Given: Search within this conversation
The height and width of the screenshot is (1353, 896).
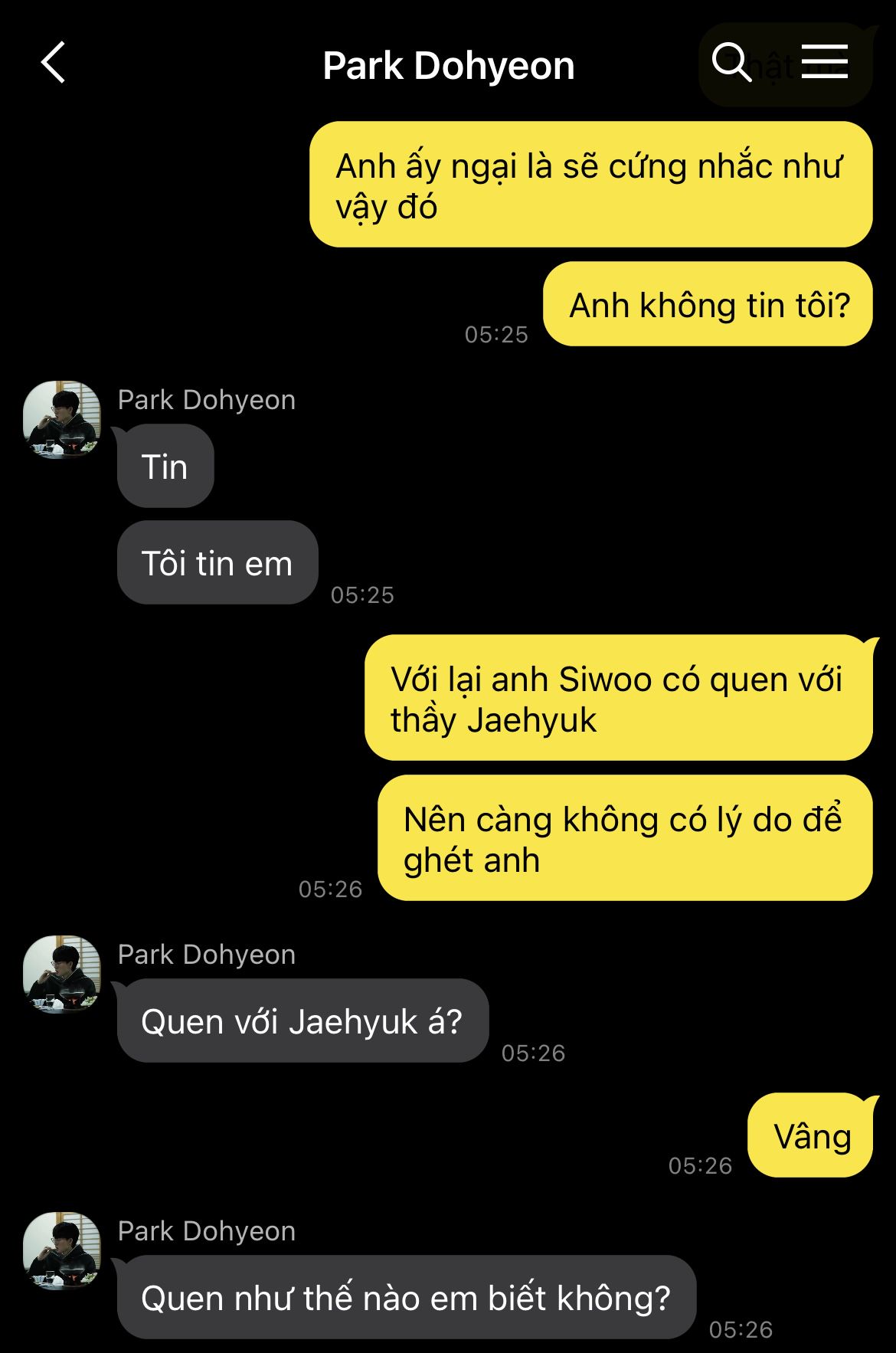Looking at the screenshot, I should click(x=731, y=62).
